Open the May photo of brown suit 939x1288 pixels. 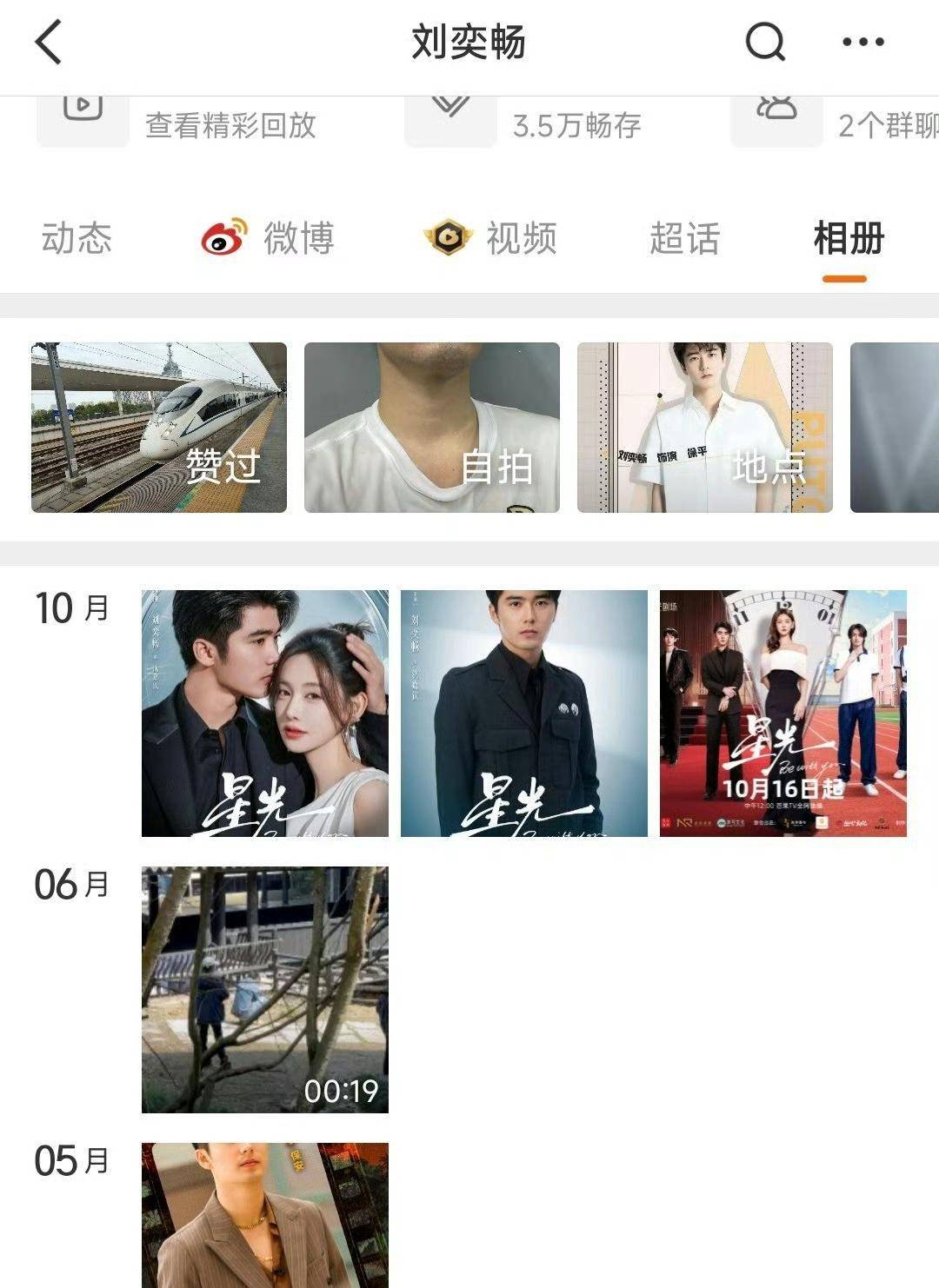pos(265,1215)
